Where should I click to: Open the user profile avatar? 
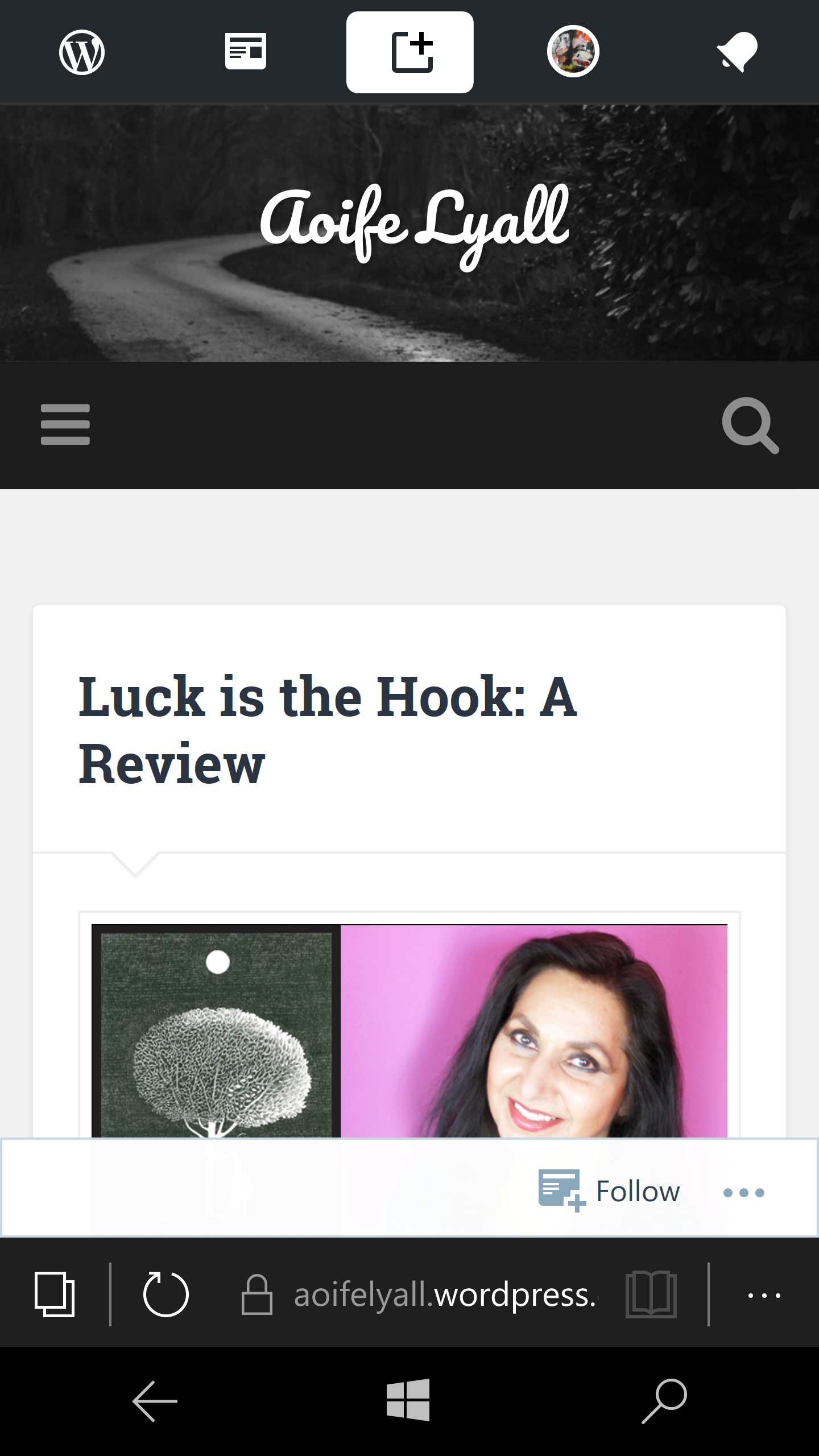pyautogui.click(x=573, y=51)
